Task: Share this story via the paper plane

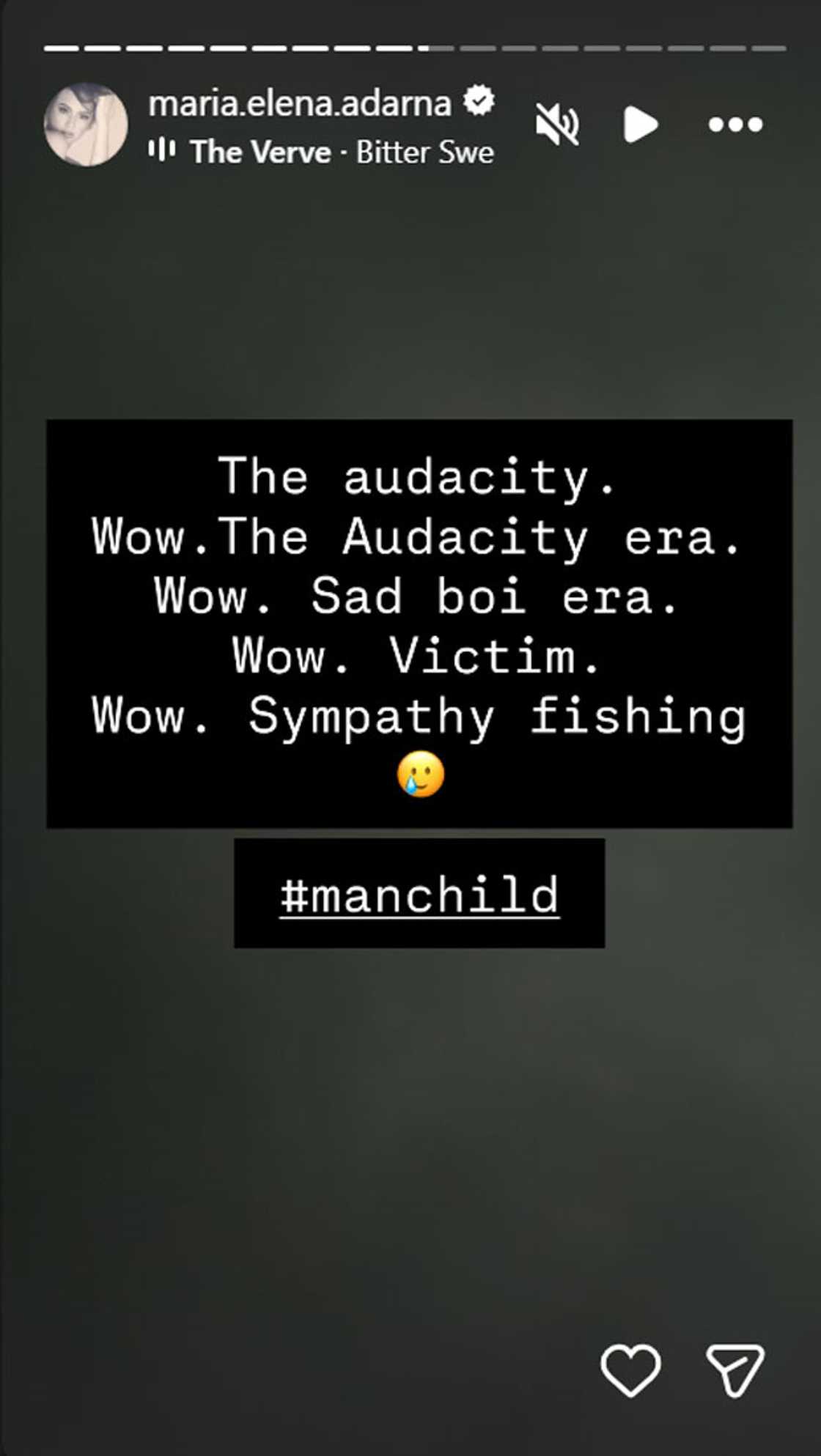Action: pos(735,1370)
